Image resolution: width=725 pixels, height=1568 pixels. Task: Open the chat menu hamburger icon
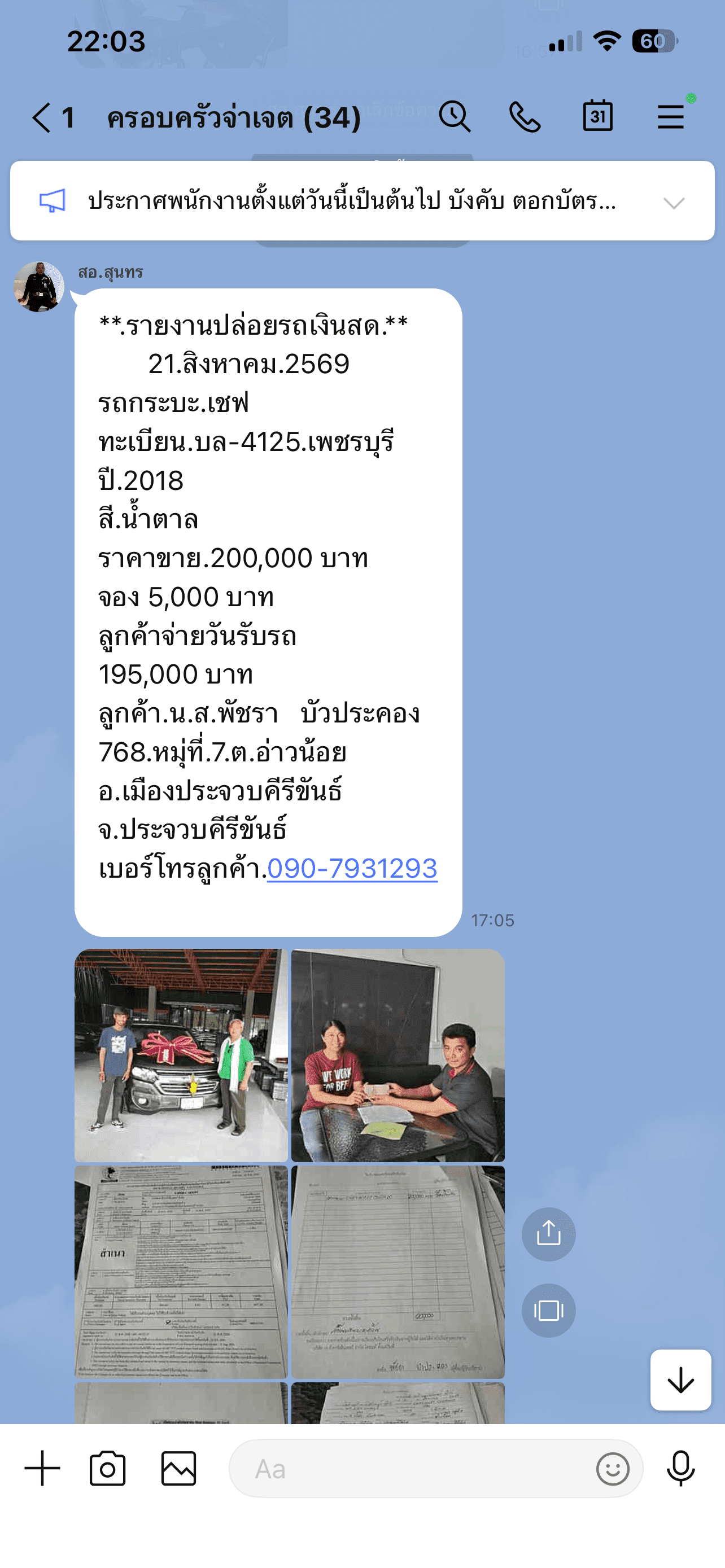point(671,117)
